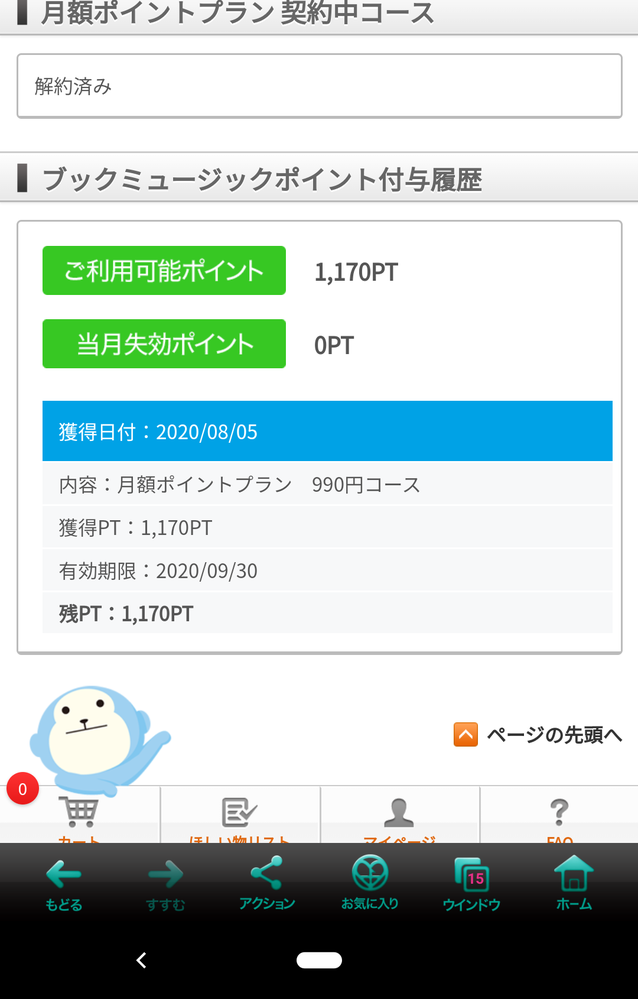This screenshot has height=999, width=638.
Task: Go to the ホーム page
Action: (x=574, y=884)
